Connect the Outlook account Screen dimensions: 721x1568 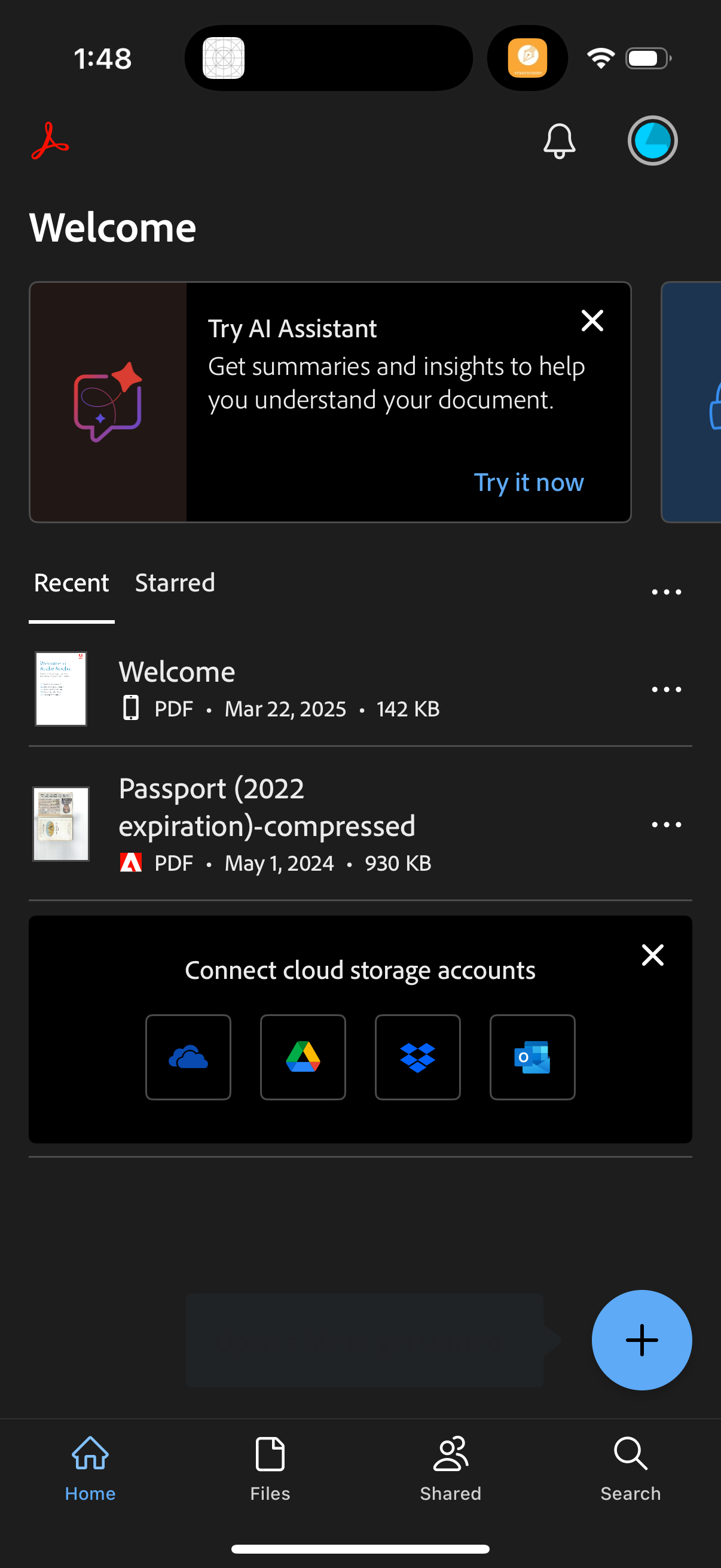point(531,1057)
